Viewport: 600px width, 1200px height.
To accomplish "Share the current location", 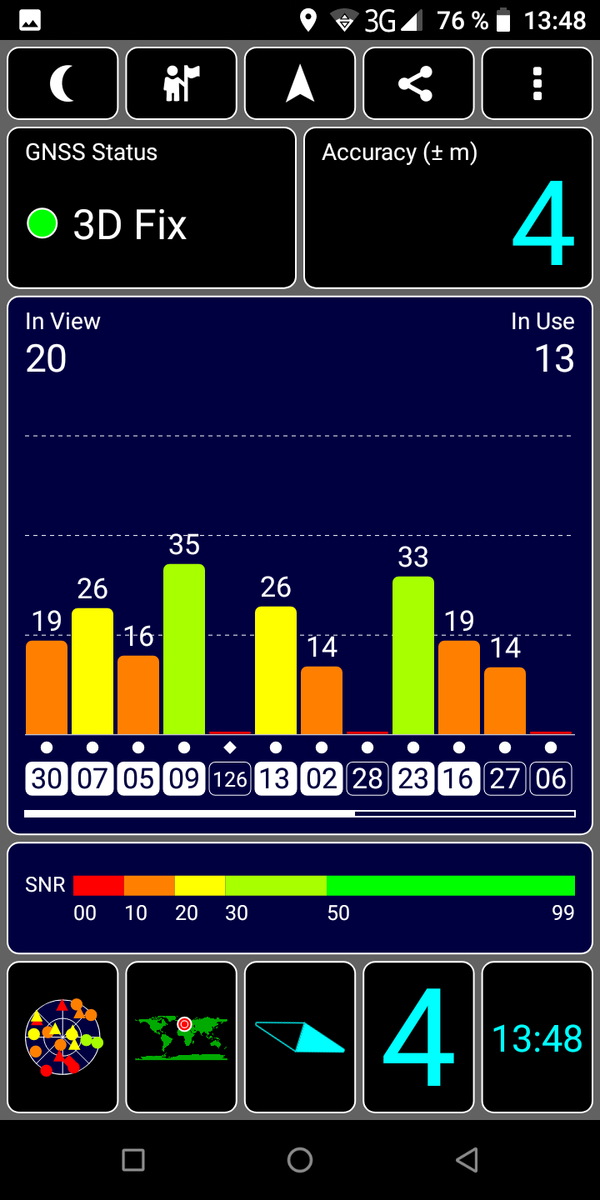I will 418,84.
